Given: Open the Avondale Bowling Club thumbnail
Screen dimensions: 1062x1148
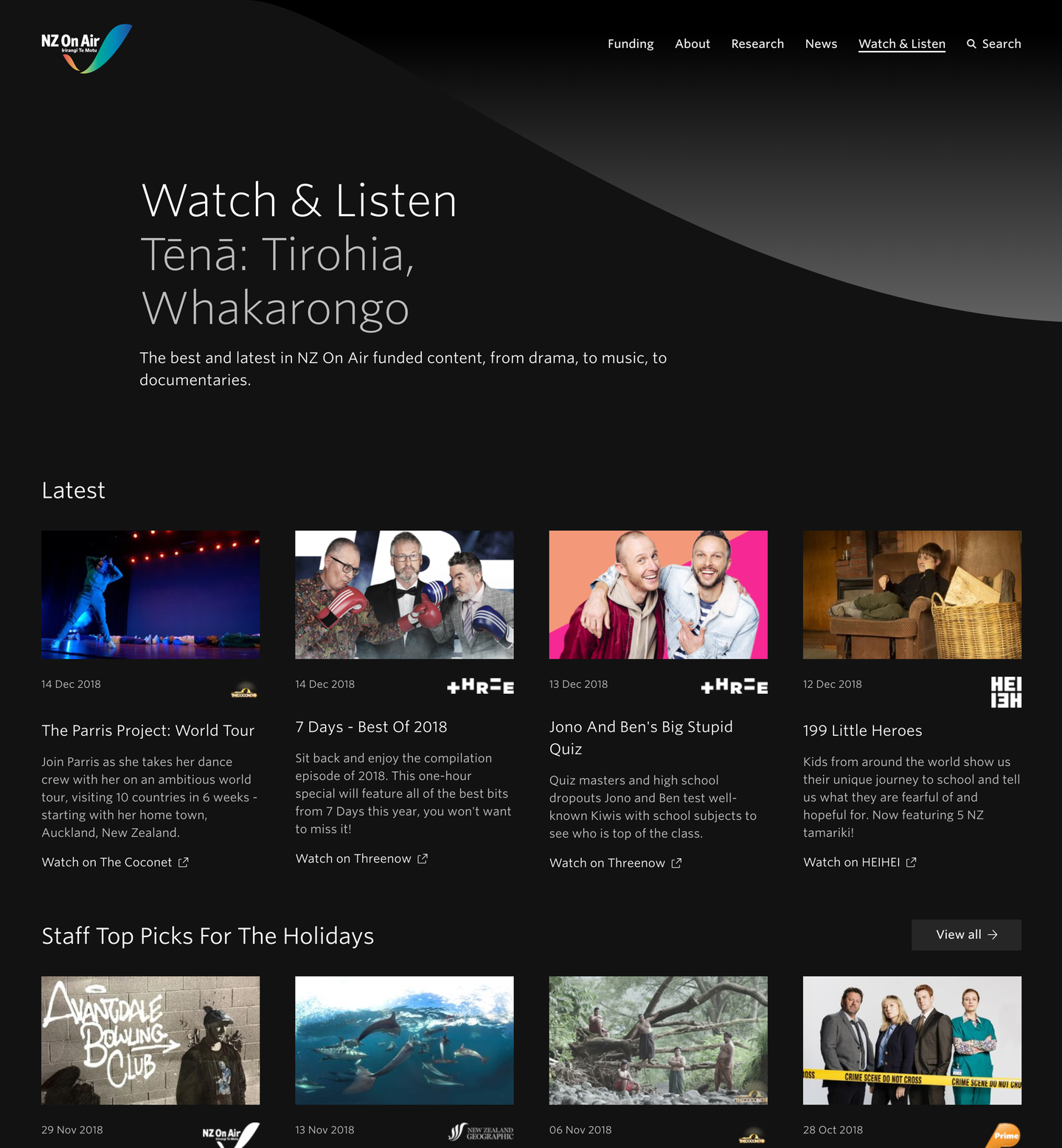Looking at the screenshot, I should pos(150,1040).
